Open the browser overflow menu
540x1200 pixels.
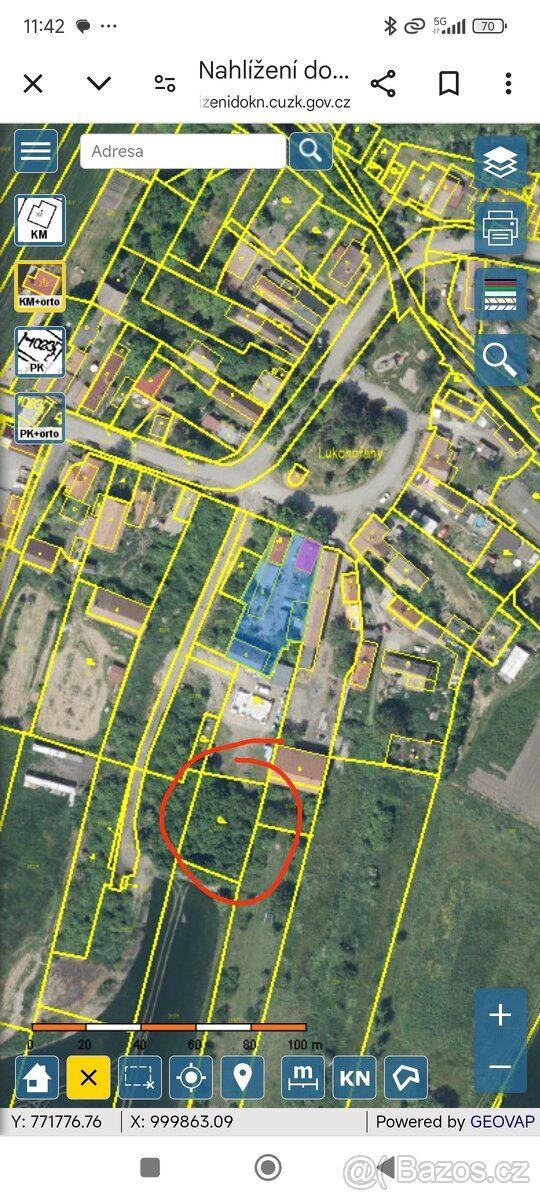[x=509, y=83]
